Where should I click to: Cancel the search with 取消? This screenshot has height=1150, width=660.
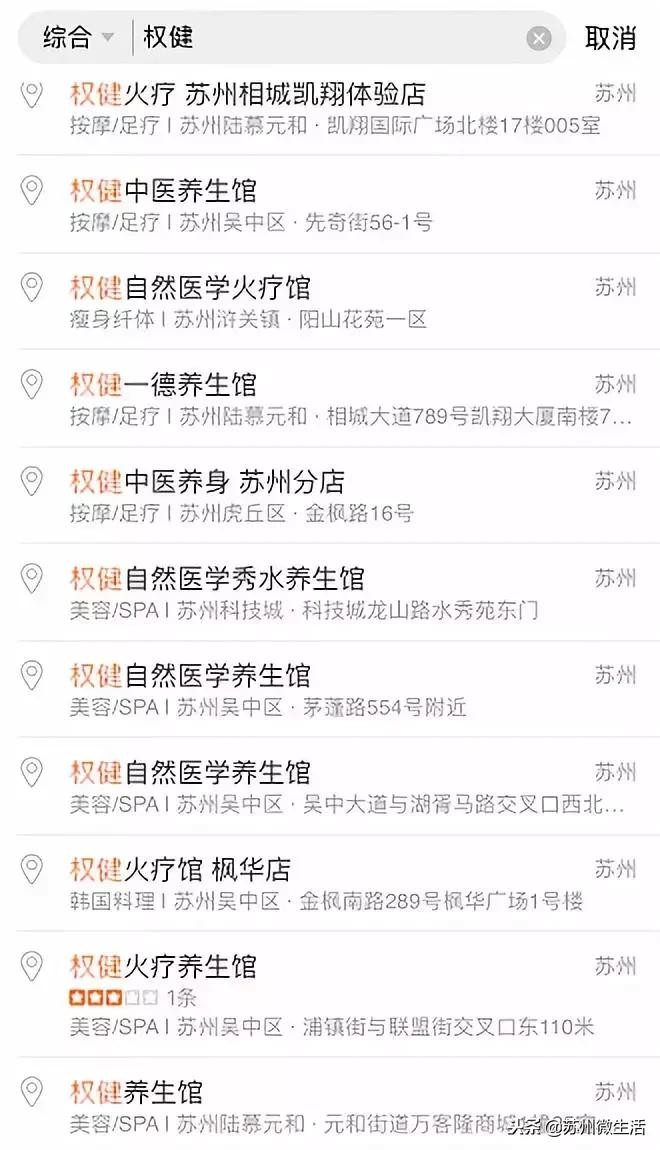tap(610, 38)
